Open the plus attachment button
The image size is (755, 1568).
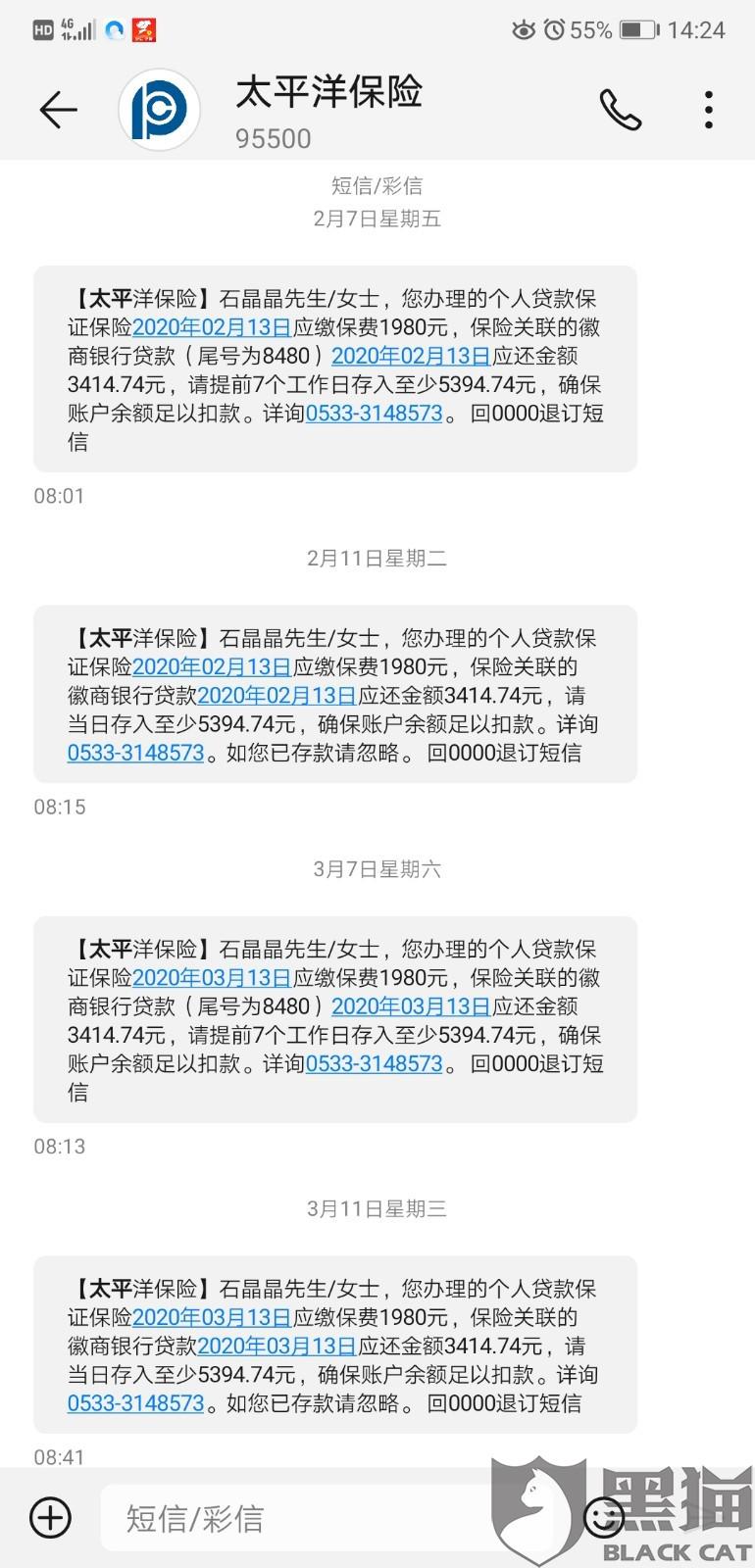pos(50,1518)
